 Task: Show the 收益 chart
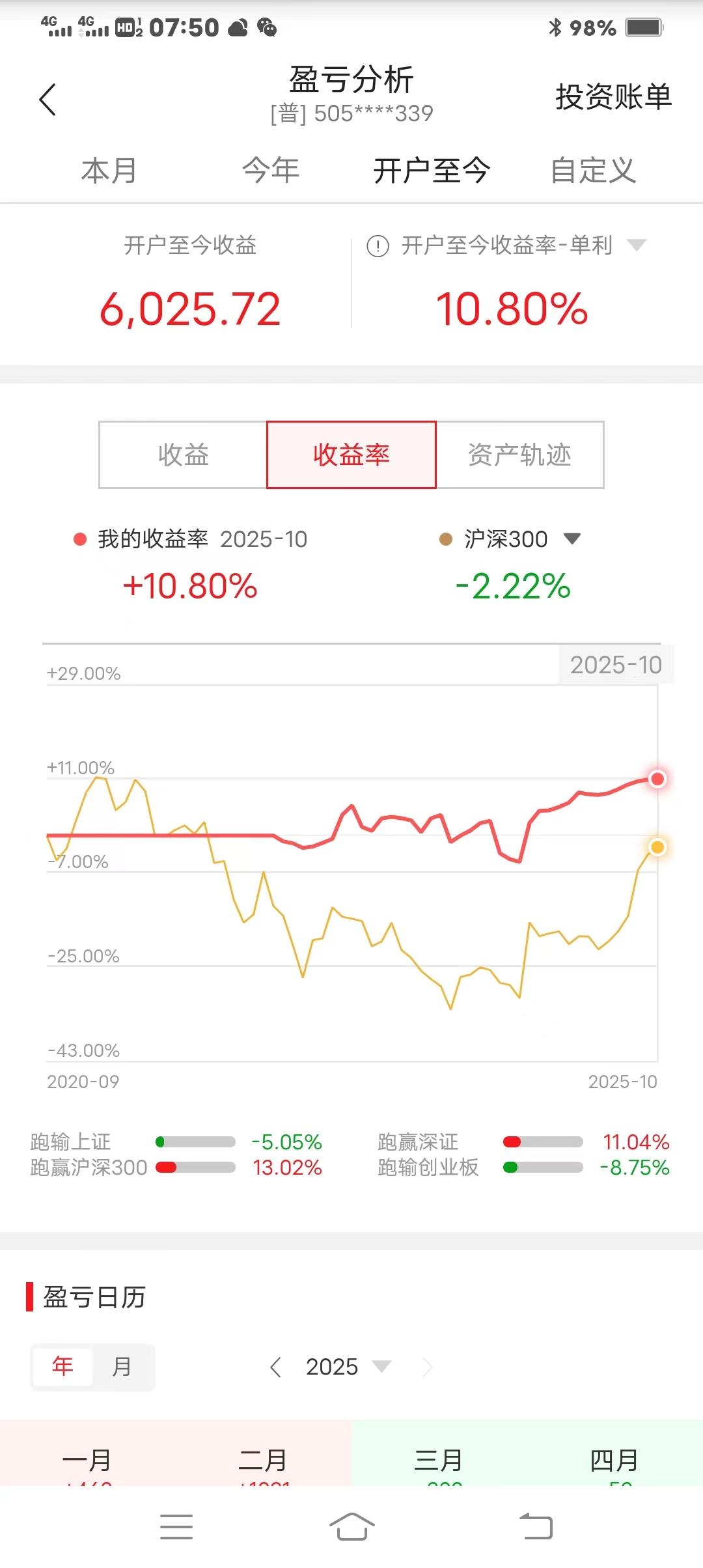point(183,455)
